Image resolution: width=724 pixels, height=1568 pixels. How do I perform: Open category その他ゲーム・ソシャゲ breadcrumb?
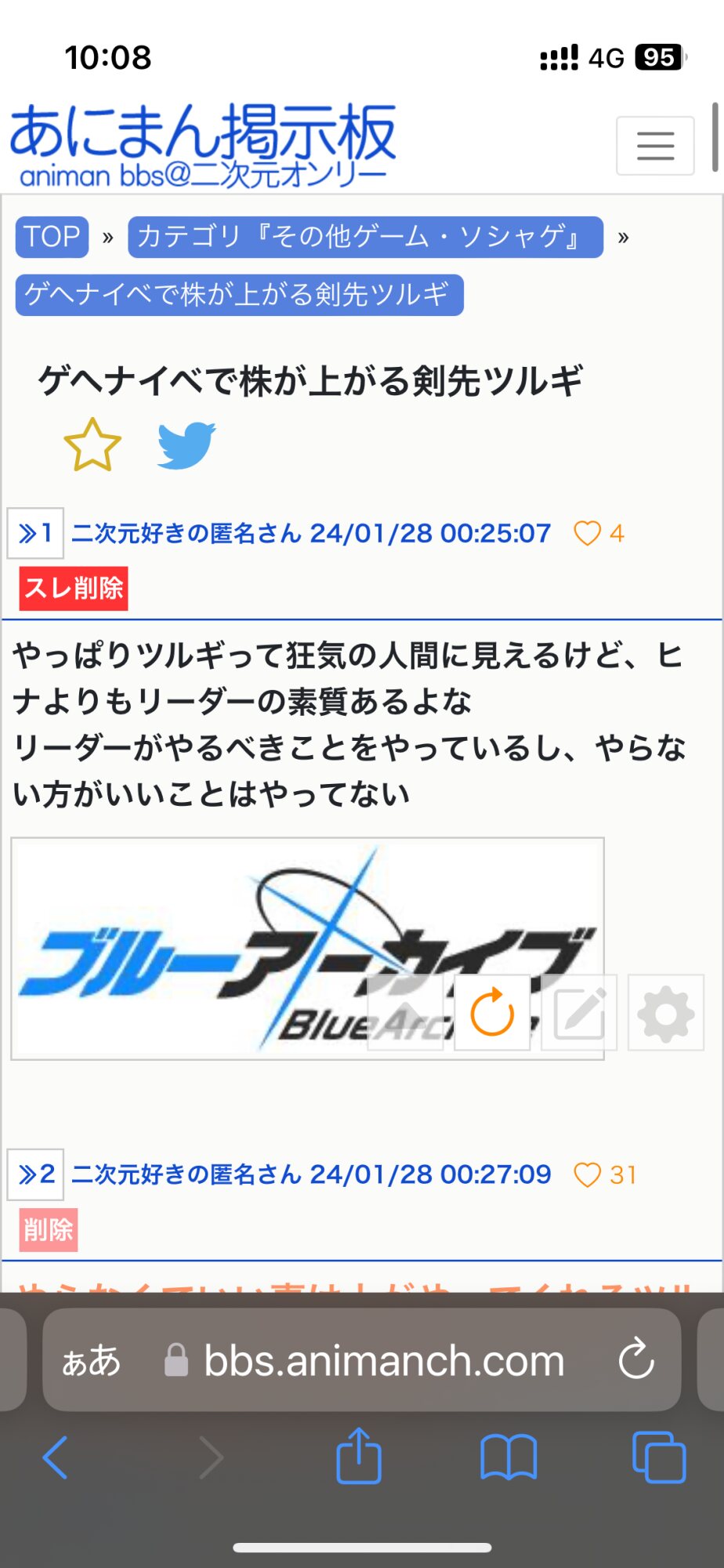pyautogui.click(x=365, y=237)
